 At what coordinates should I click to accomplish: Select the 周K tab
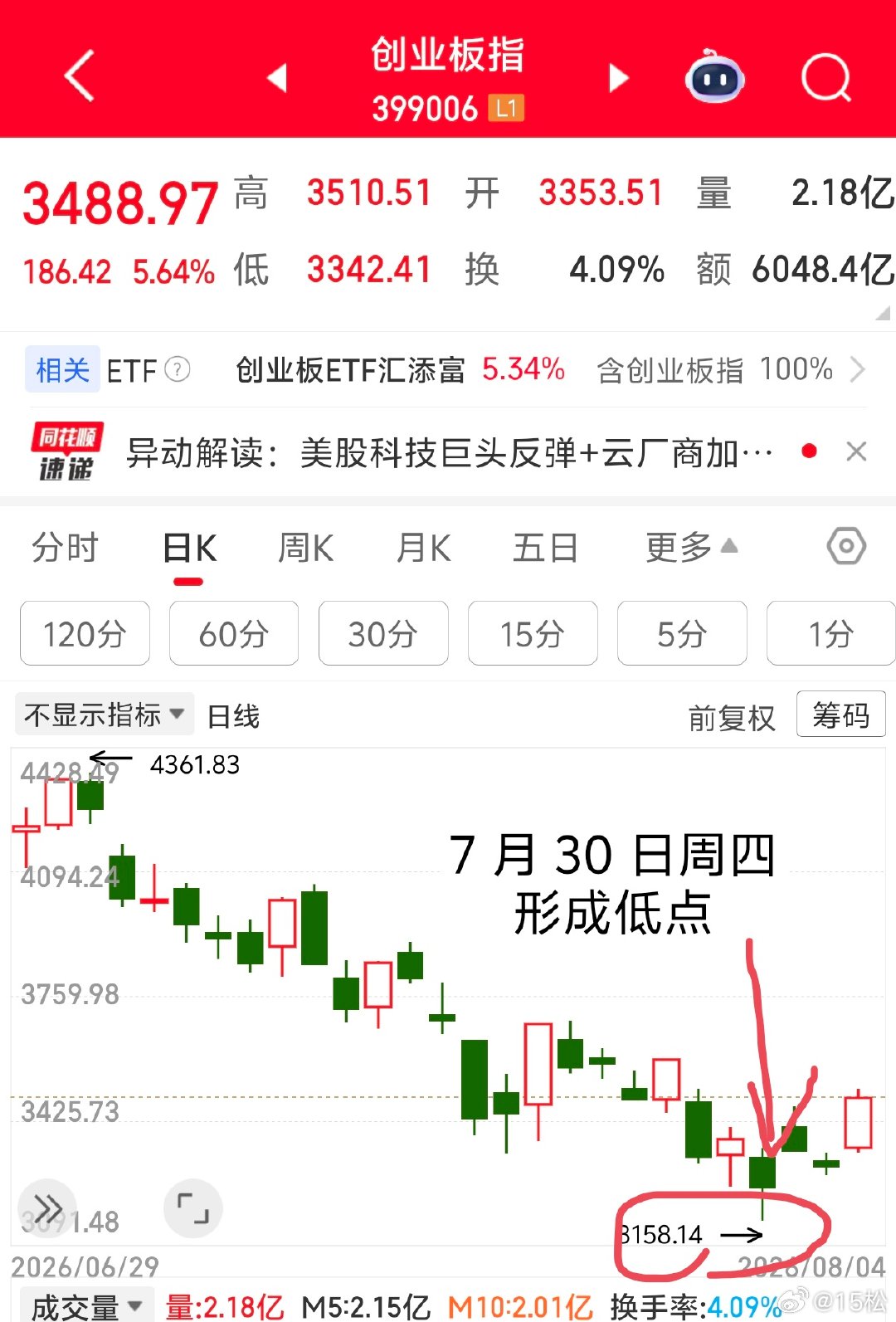pyautogui.click(x=305, y=548)
